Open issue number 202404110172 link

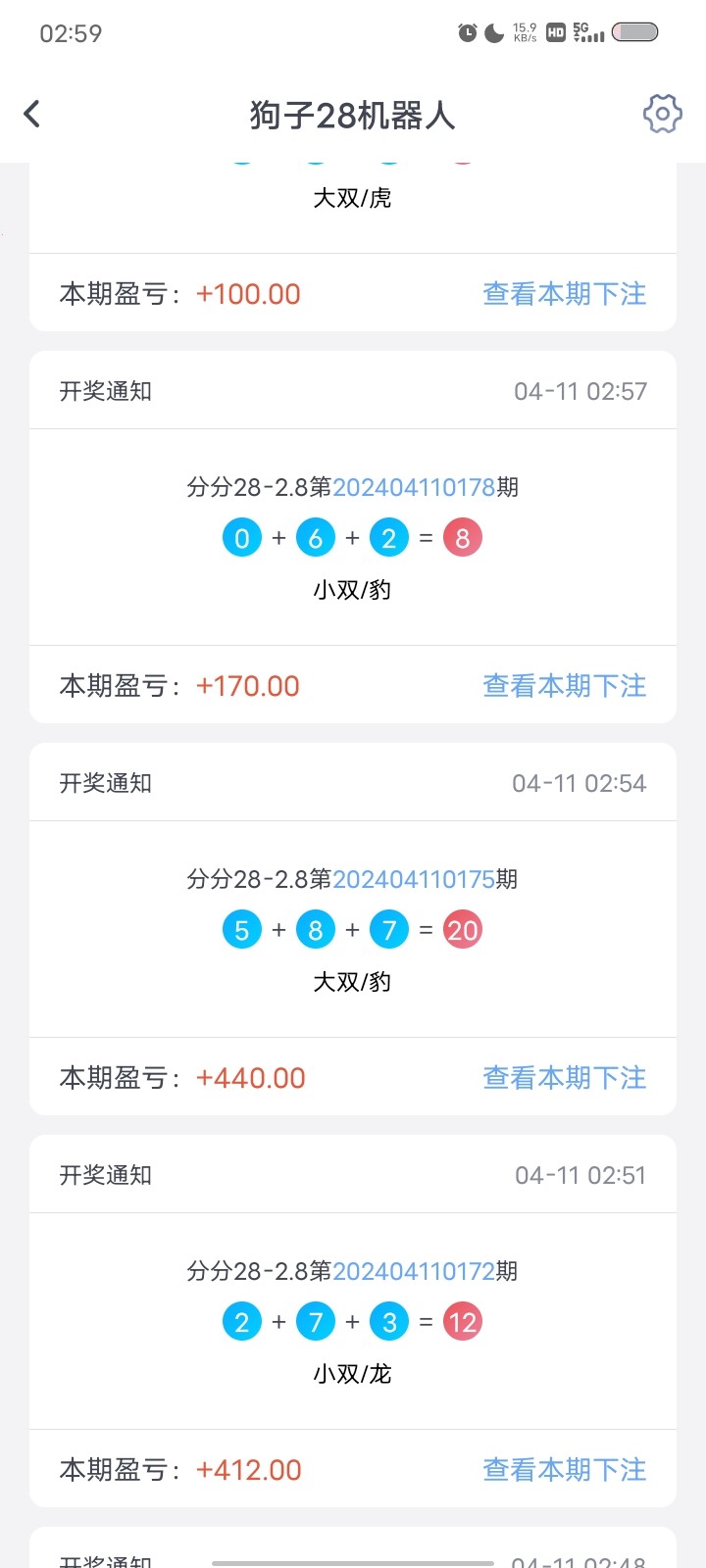(x=414, y=1271)
